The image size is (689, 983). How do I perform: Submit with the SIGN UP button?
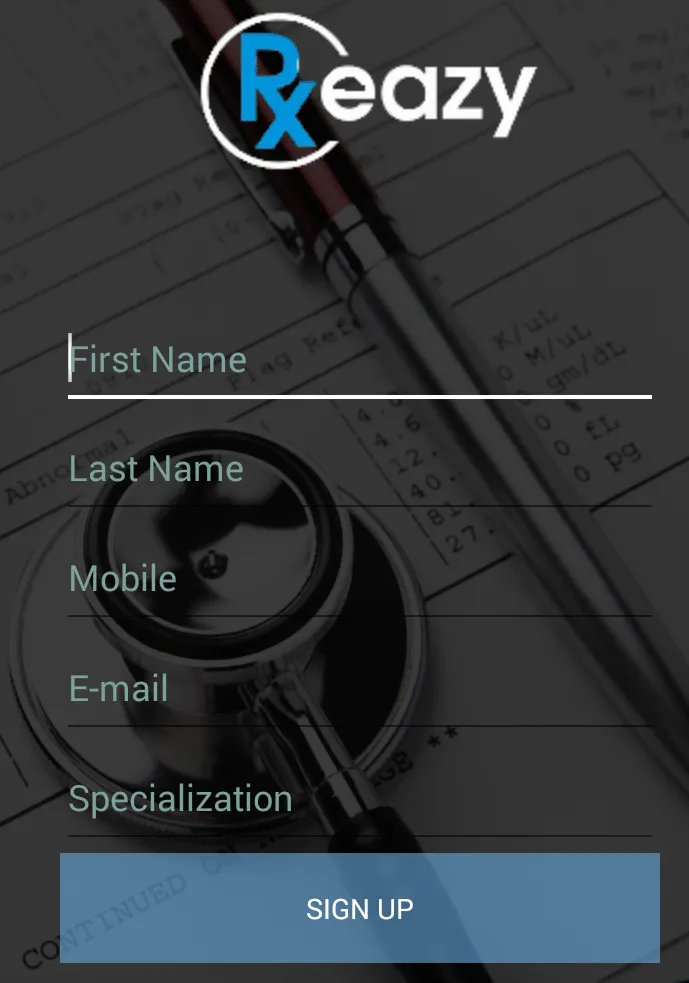click(x=359, y=908)
